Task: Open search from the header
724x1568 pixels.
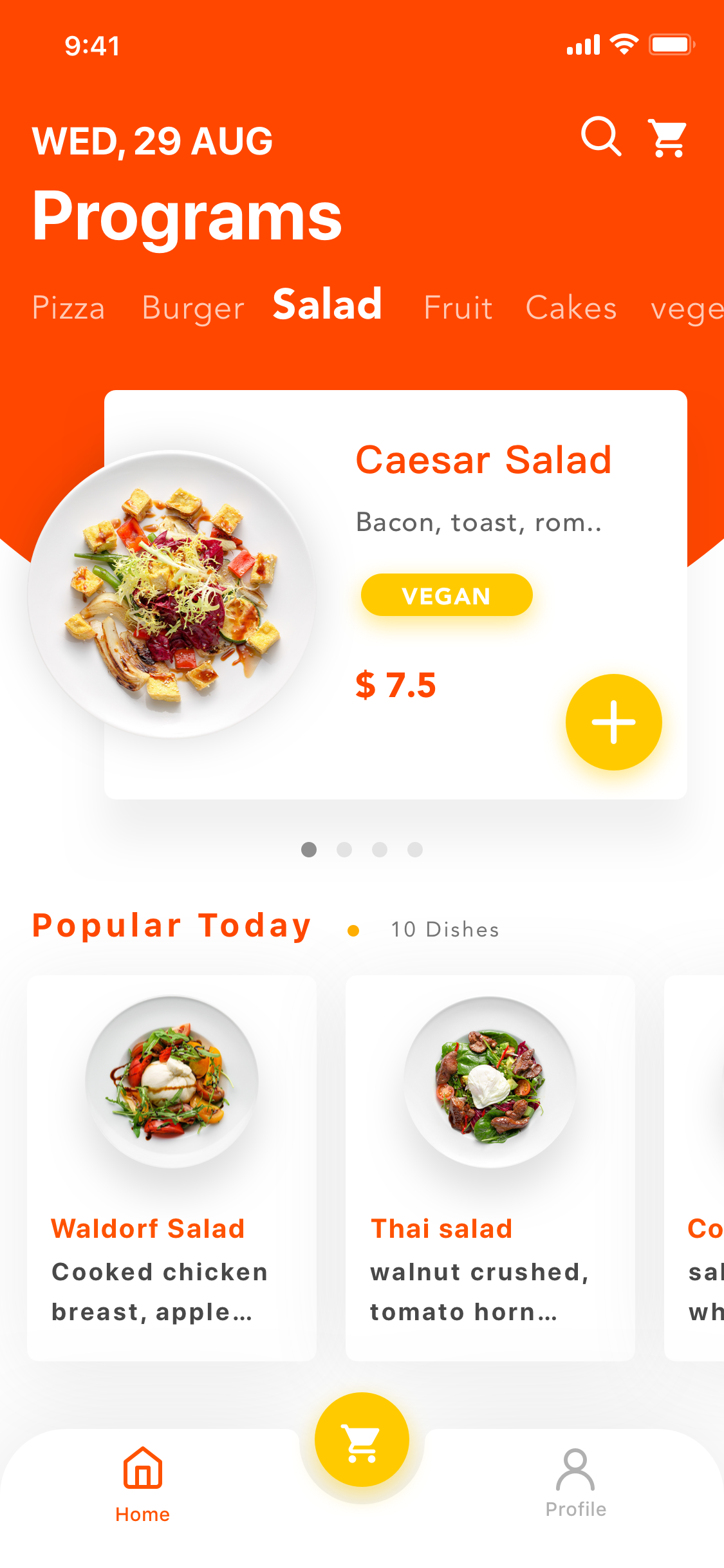Action: (601, 136)
